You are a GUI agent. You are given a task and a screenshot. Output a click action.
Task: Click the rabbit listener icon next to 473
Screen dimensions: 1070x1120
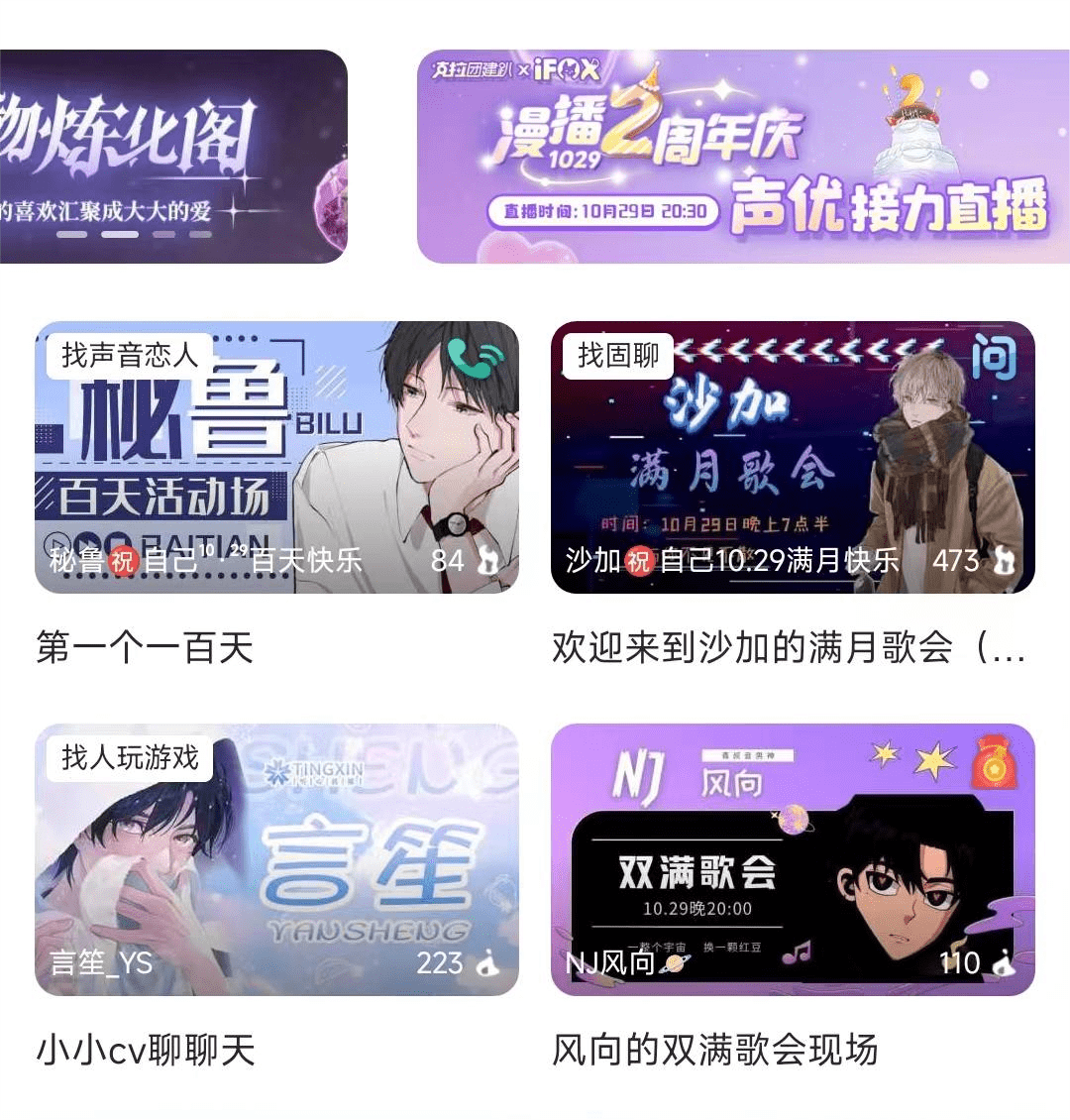pos(1001,560)
